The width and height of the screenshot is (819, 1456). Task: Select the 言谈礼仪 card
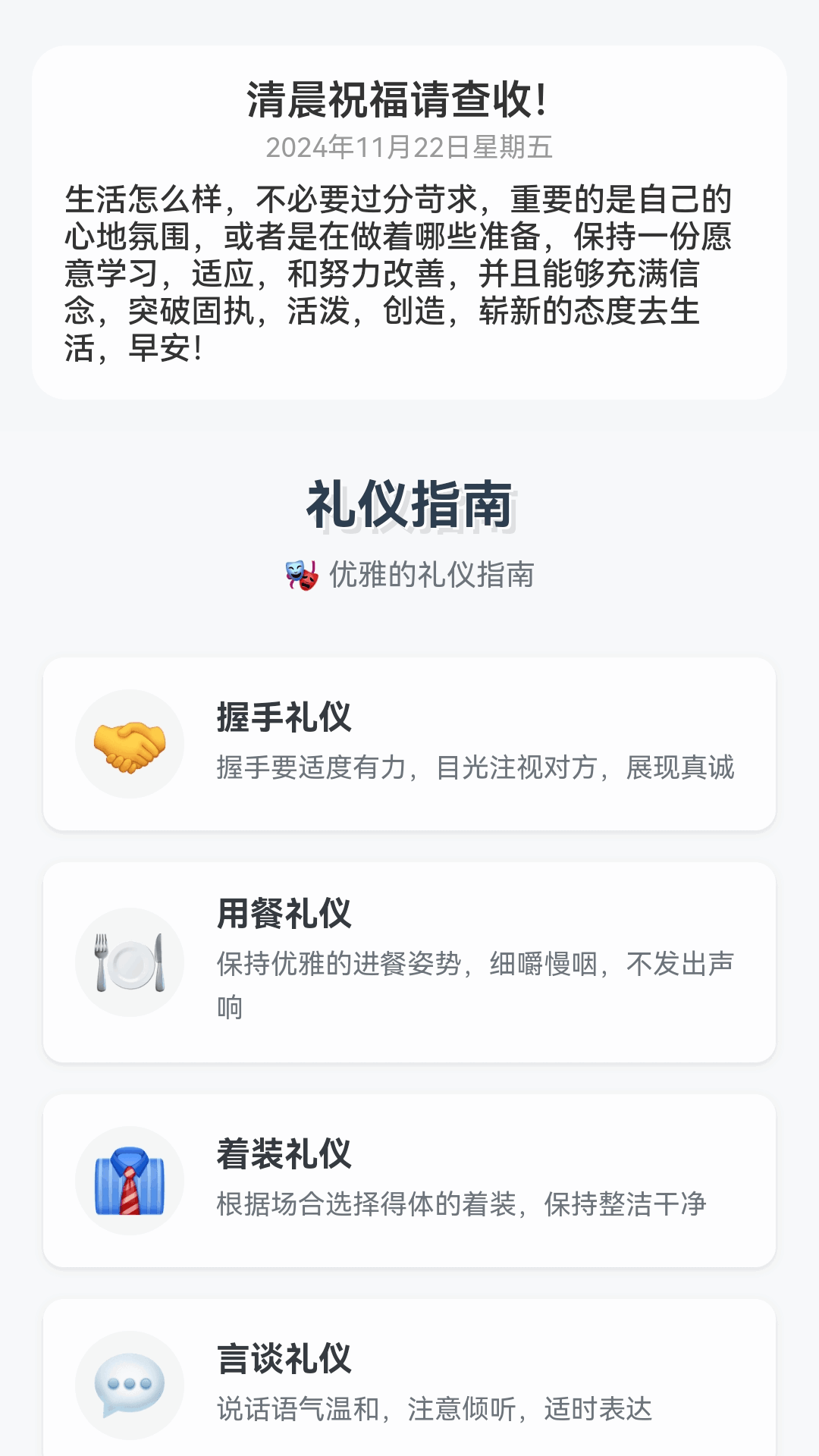point(409,1385)
